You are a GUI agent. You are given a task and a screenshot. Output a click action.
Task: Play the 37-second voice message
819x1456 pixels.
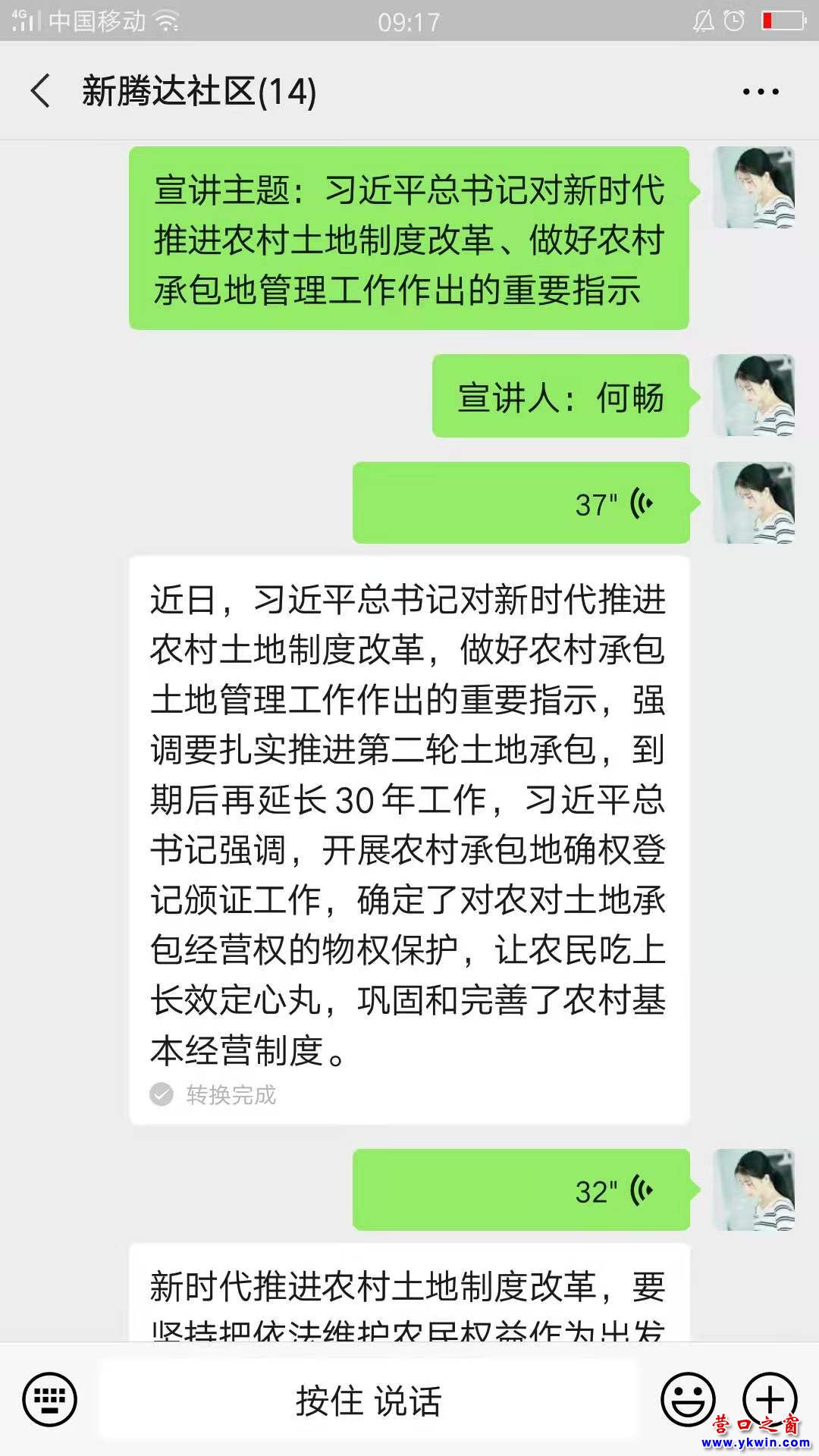click(521, 503)
